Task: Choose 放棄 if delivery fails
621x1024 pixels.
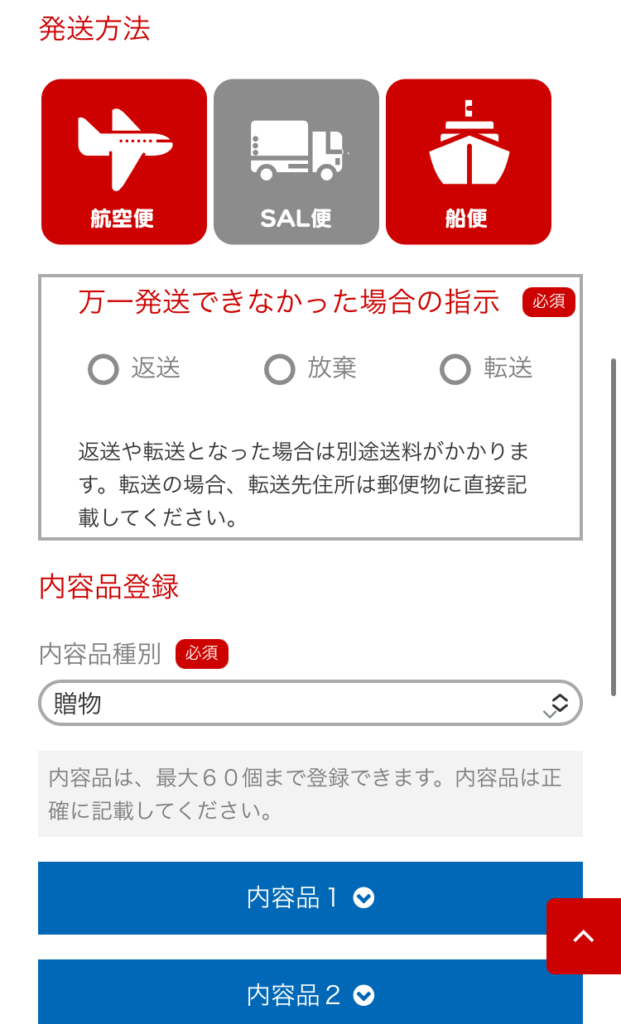Action: [x=280, y=369]
